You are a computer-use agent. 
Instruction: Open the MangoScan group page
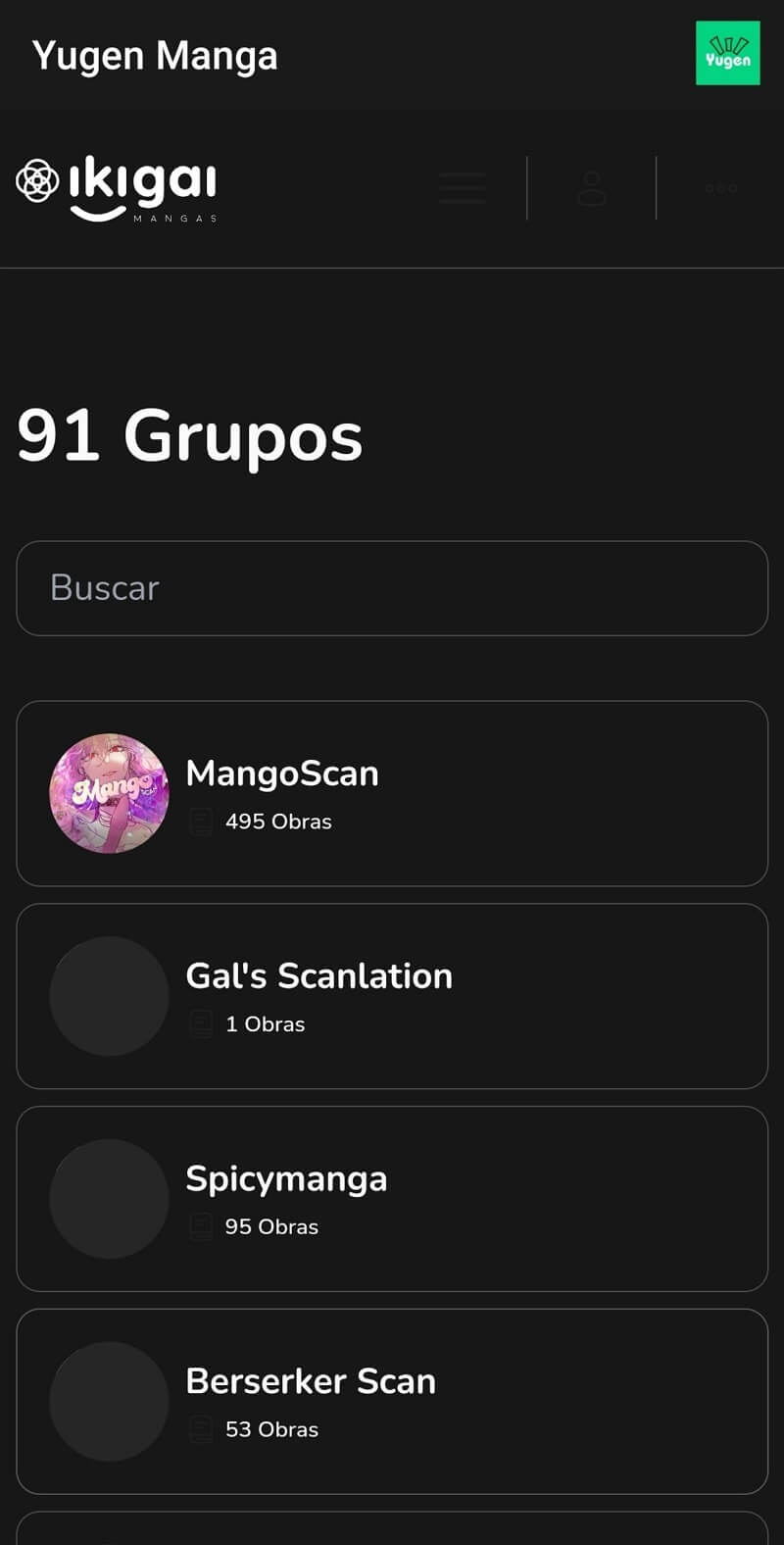tap(392, 792)
